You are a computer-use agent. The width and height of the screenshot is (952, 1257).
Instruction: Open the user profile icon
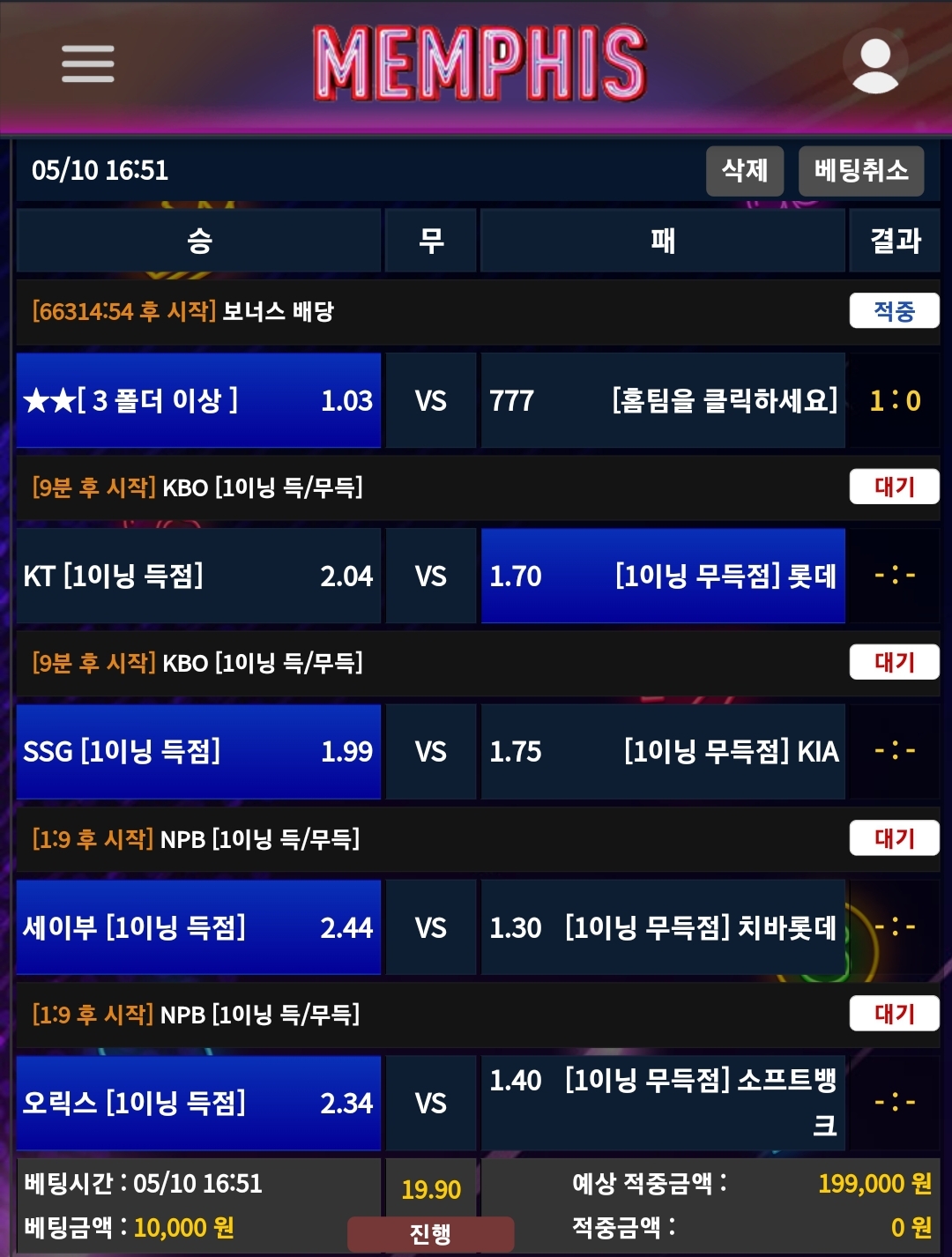click(874, 63)
